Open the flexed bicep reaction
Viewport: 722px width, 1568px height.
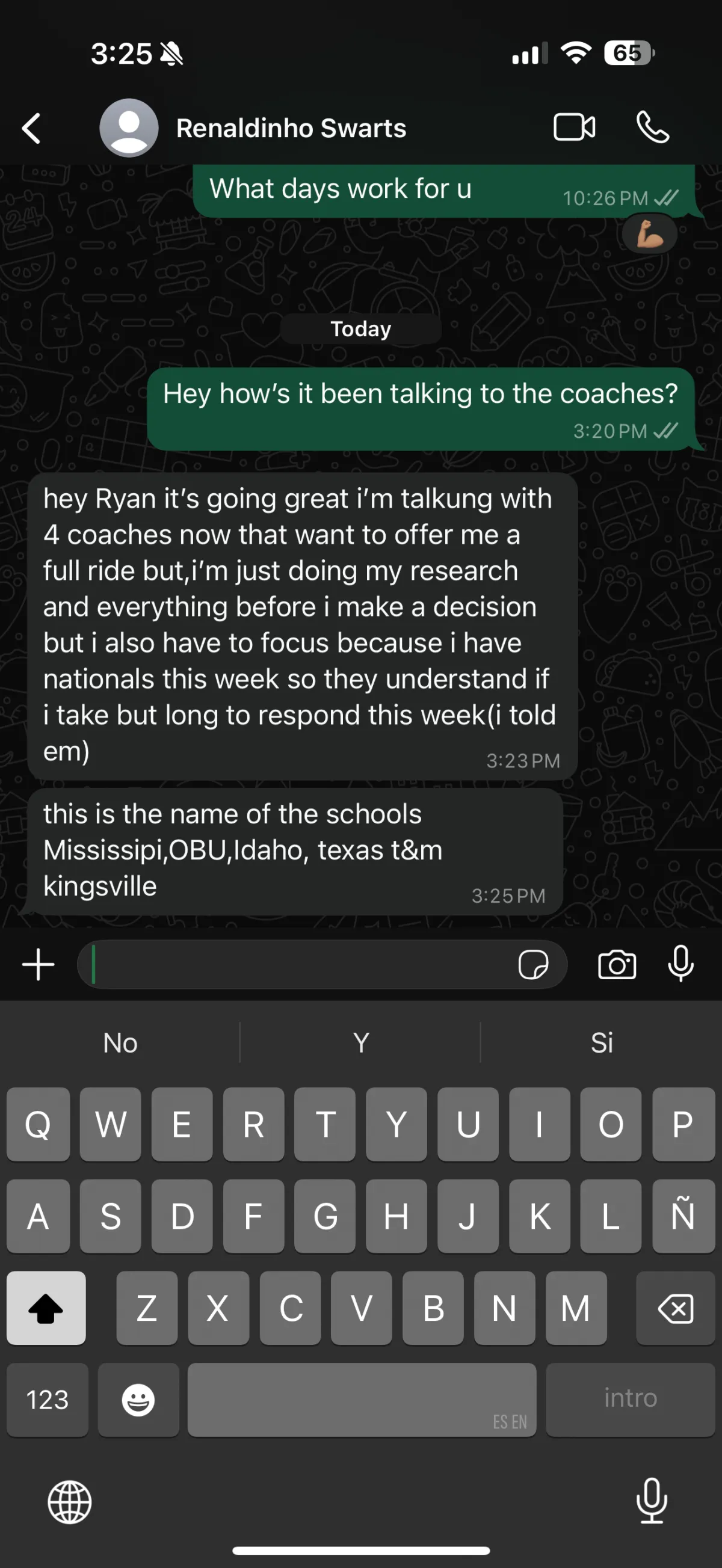650,235
